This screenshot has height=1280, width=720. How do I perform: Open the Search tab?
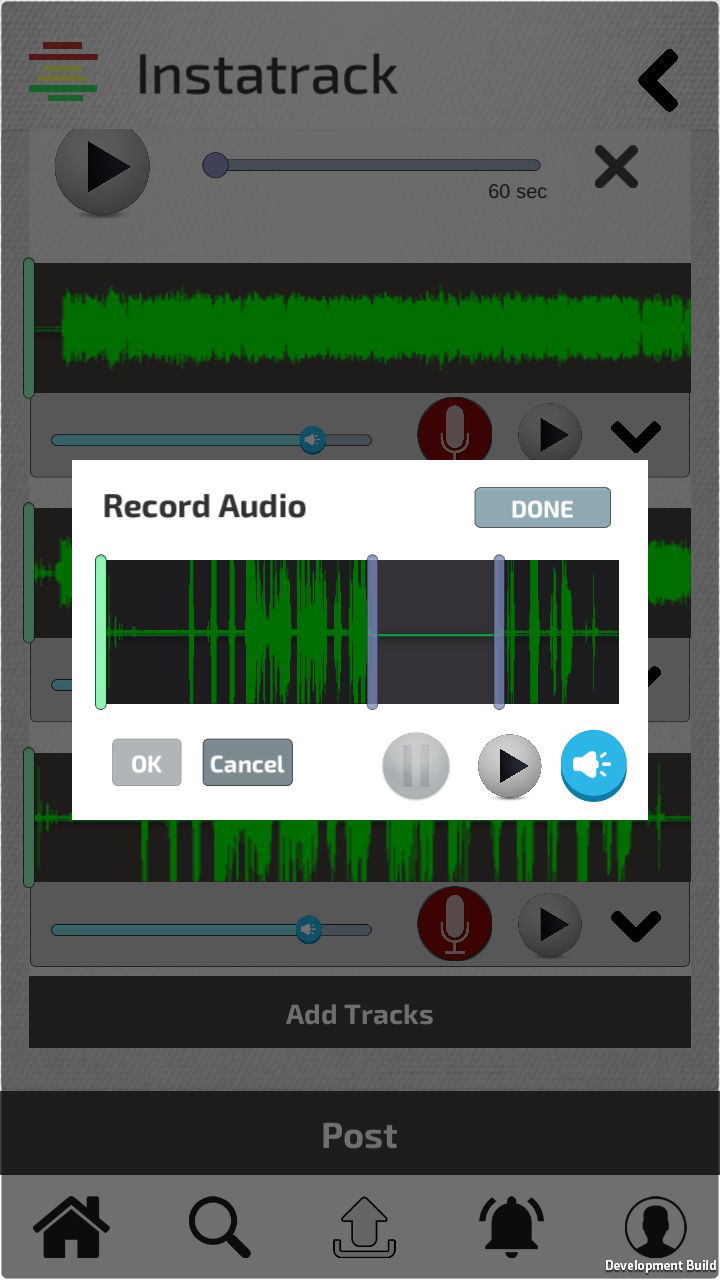[219, 1226]
